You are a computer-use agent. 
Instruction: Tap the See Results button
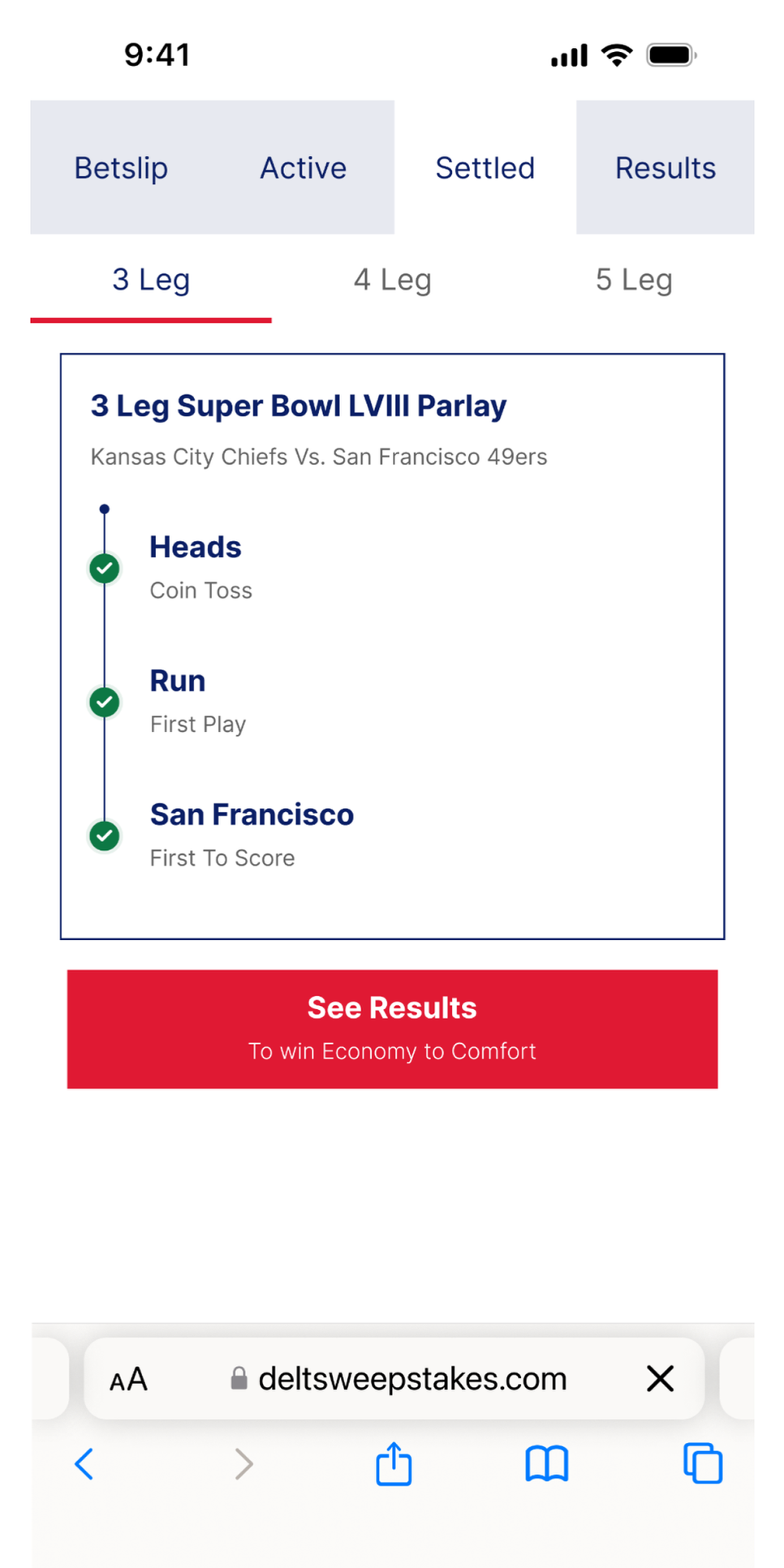pos(392,1029)
